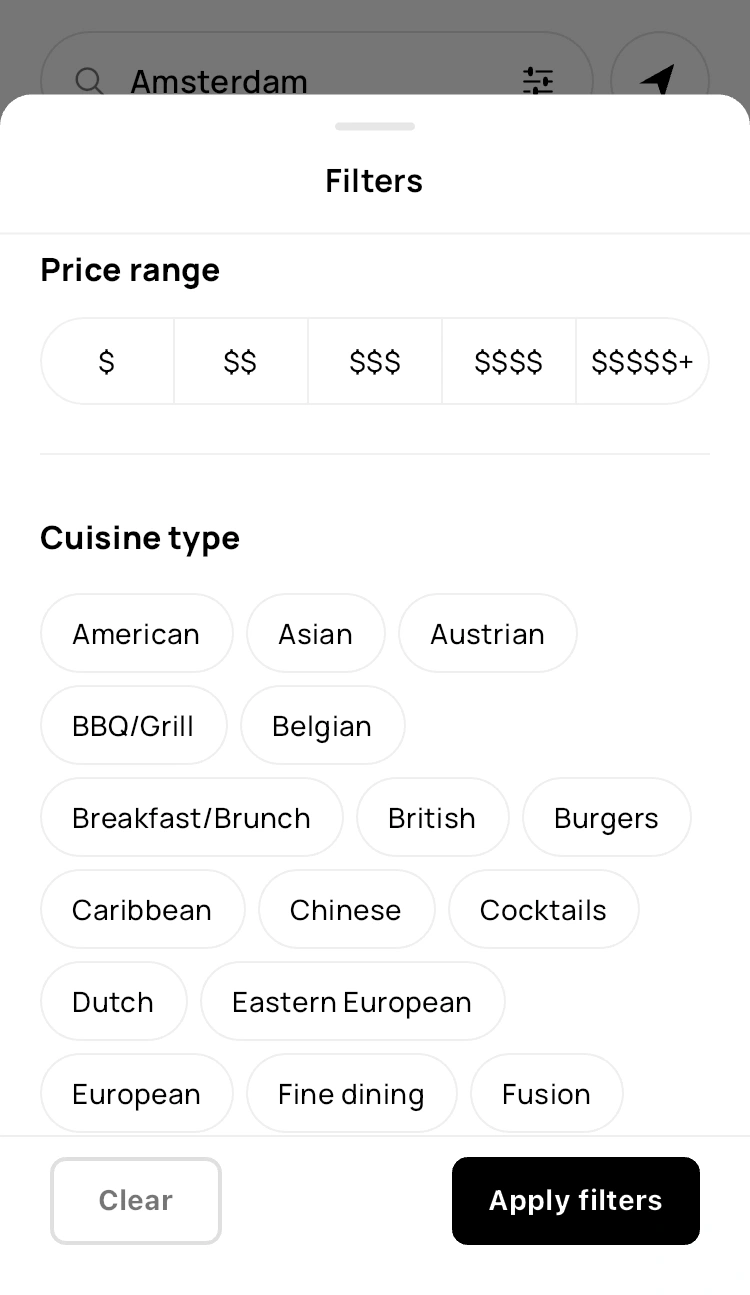This screenshot has height=1295, width=750.
Task: Select the Burgers chip
Action: (x=607, y=817)
